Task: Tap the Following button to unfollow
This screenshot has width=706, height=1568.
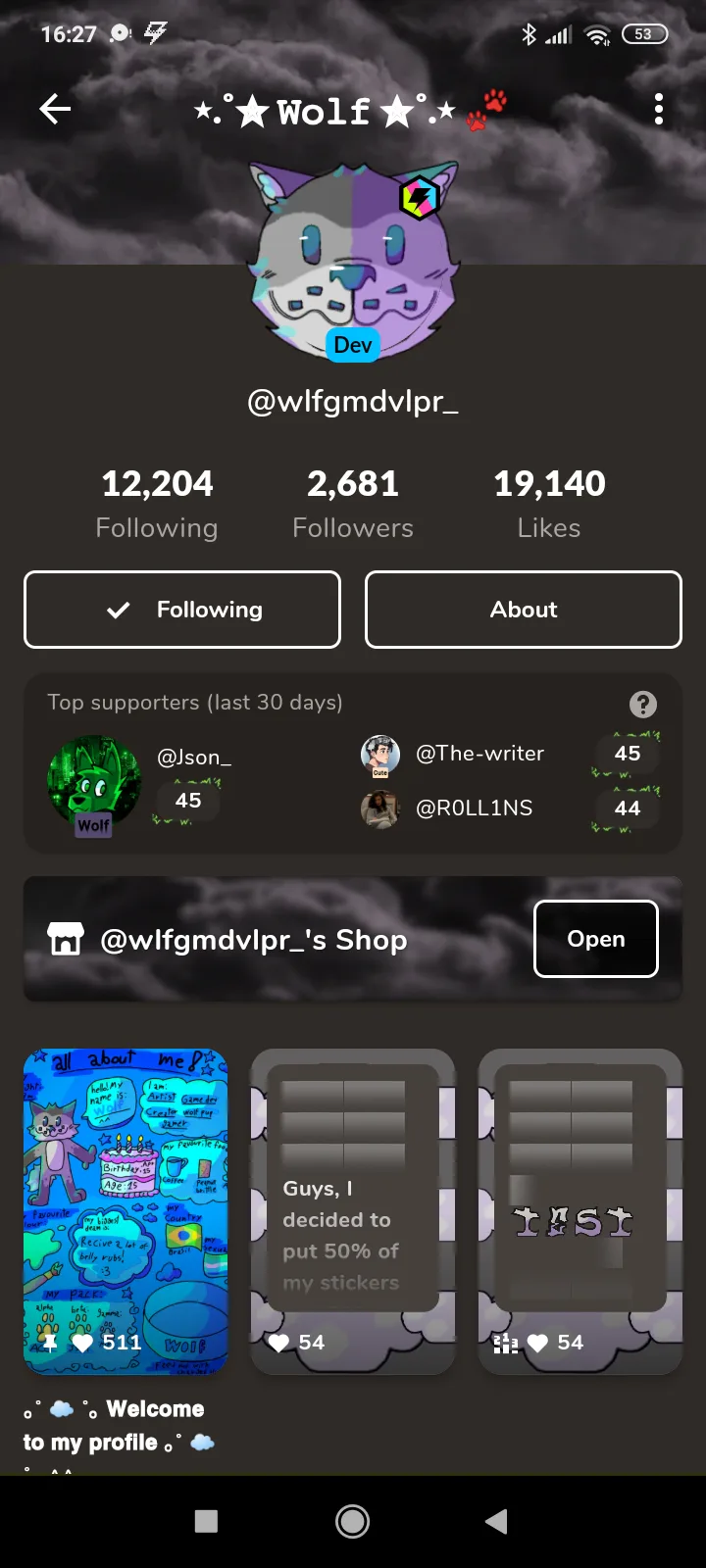Action: [x=182, y=610]
